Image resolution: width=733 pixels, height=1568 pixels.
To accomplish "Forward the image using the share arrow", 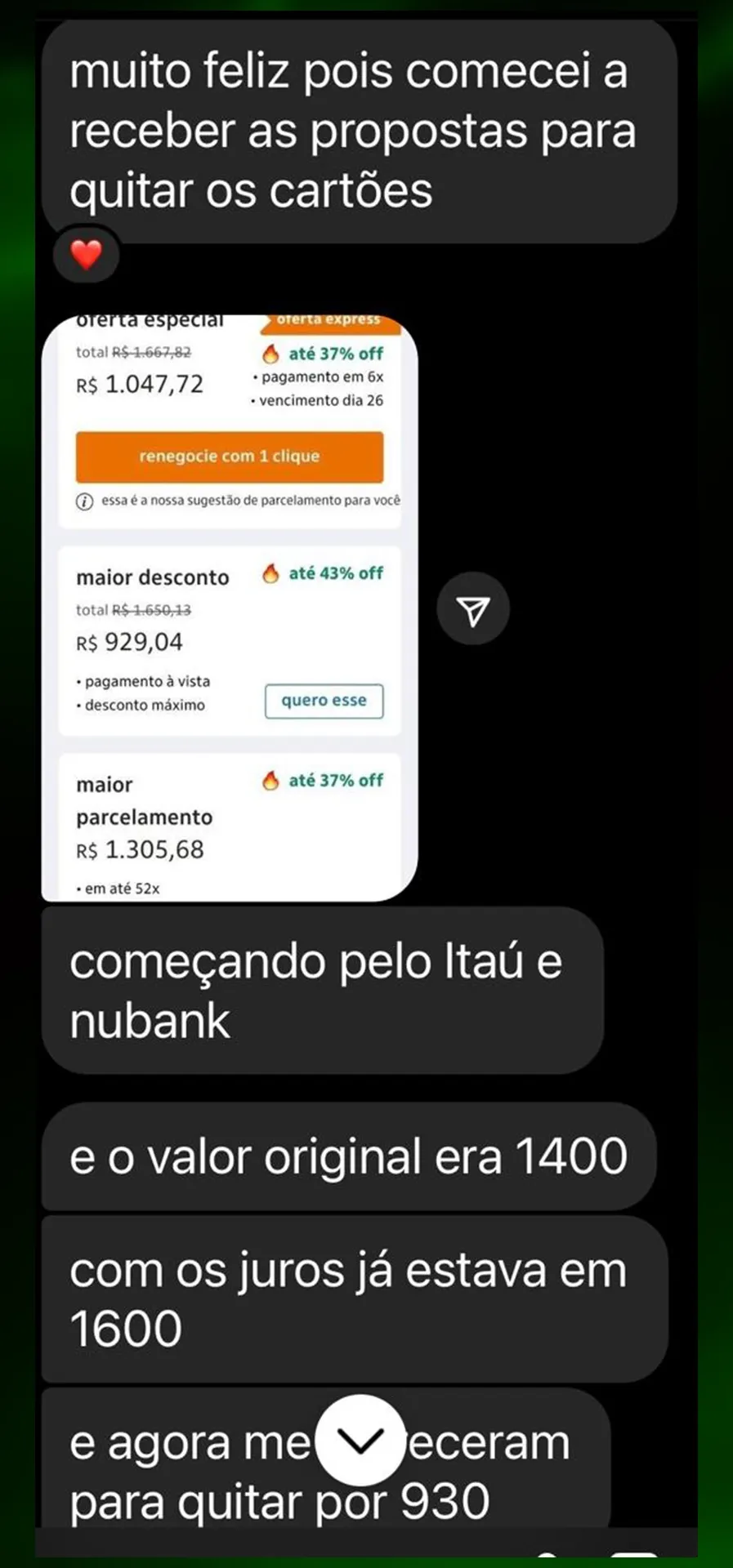I will point(473,609).
